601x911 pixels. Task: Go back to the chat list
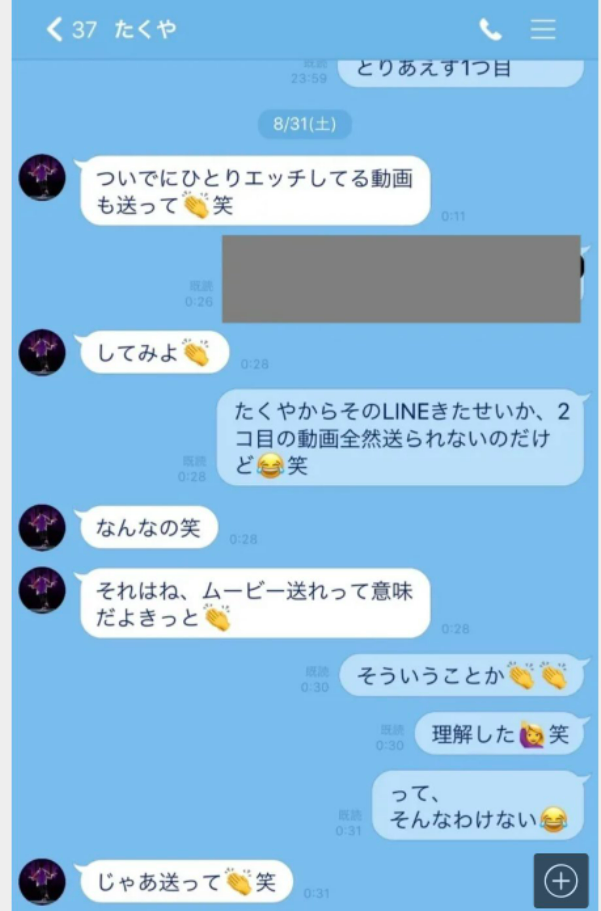click(55, 30)
